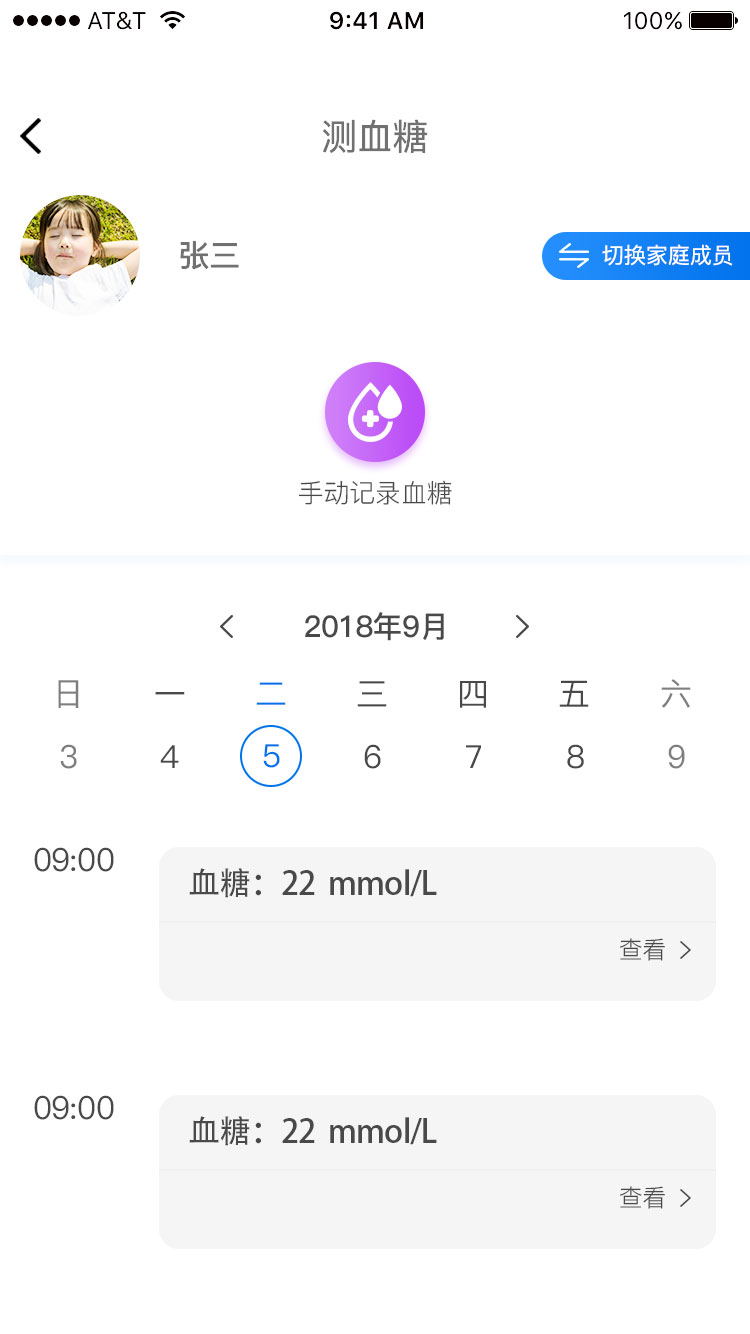This screenshot has width=750, height=1334.
Task: Select date 3 in the week row
Action: pyautogui.click(x=68, y=757)
